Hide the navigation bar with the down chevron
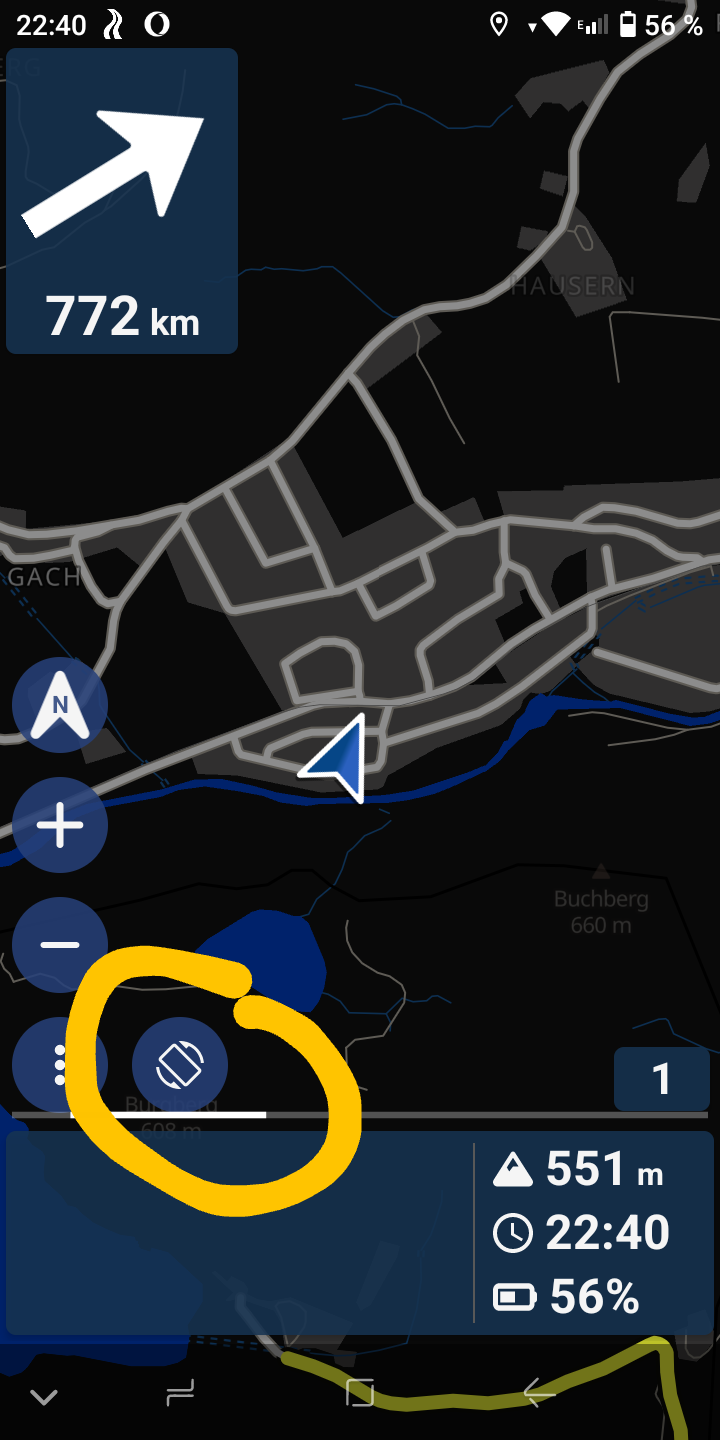Image resolution: width=720 pixels, height=1440 pixels. click(x=44, y=1397)
